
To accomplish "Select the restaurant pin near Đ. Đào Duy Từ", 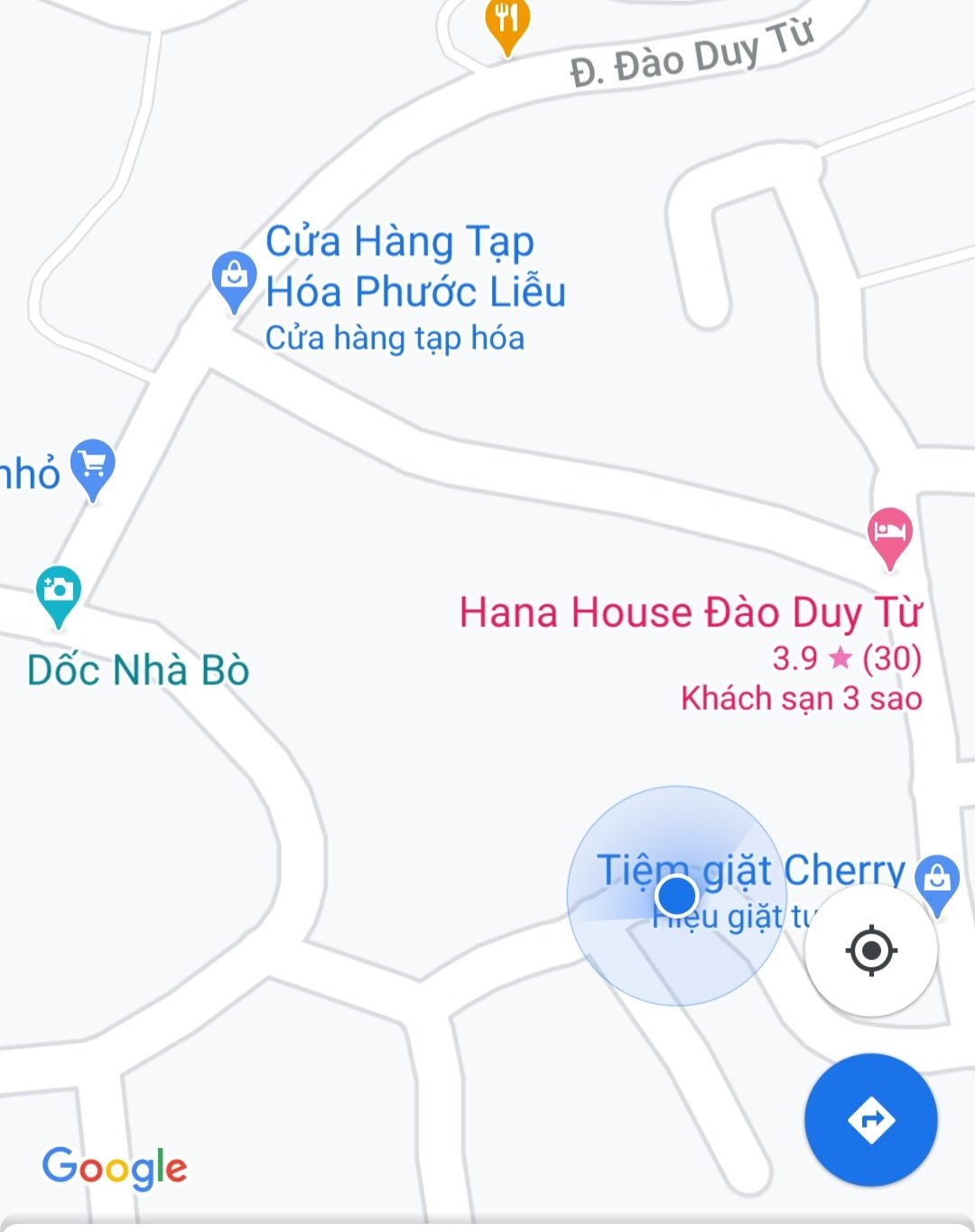I will pos(507,23).
